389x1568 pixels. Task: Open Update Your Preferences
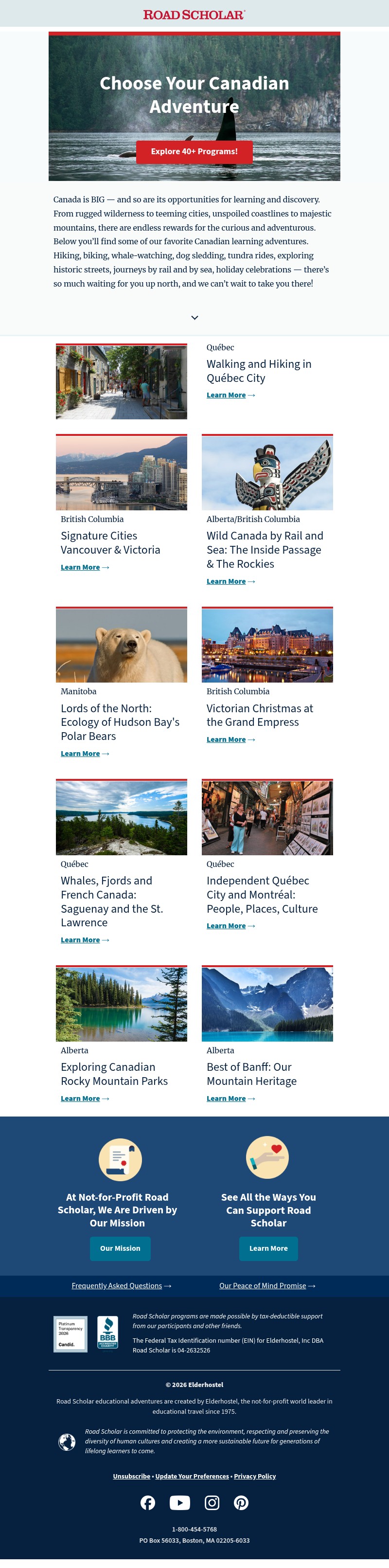click(x=192, y=1476)
